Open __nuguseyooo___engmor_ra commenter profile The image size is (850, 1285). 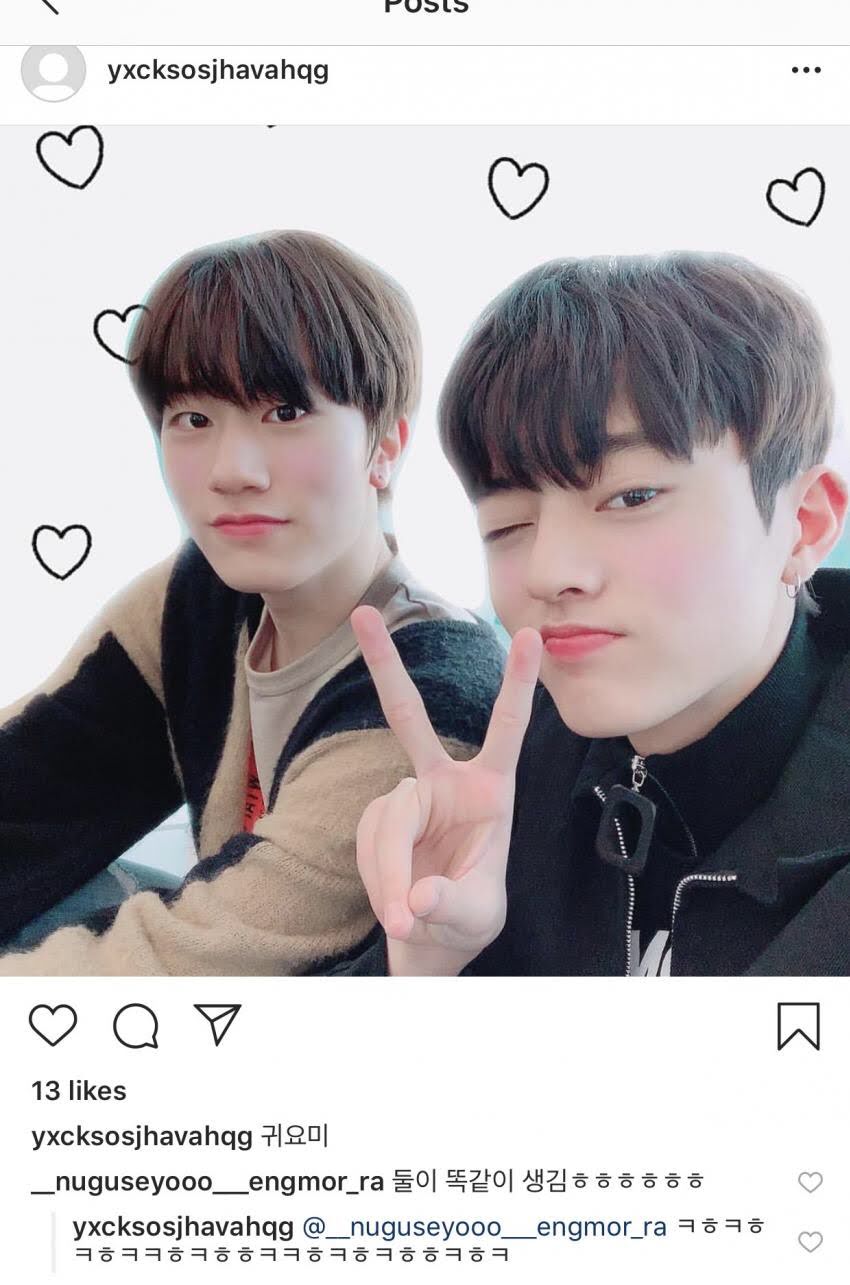tap(208, 1181)
